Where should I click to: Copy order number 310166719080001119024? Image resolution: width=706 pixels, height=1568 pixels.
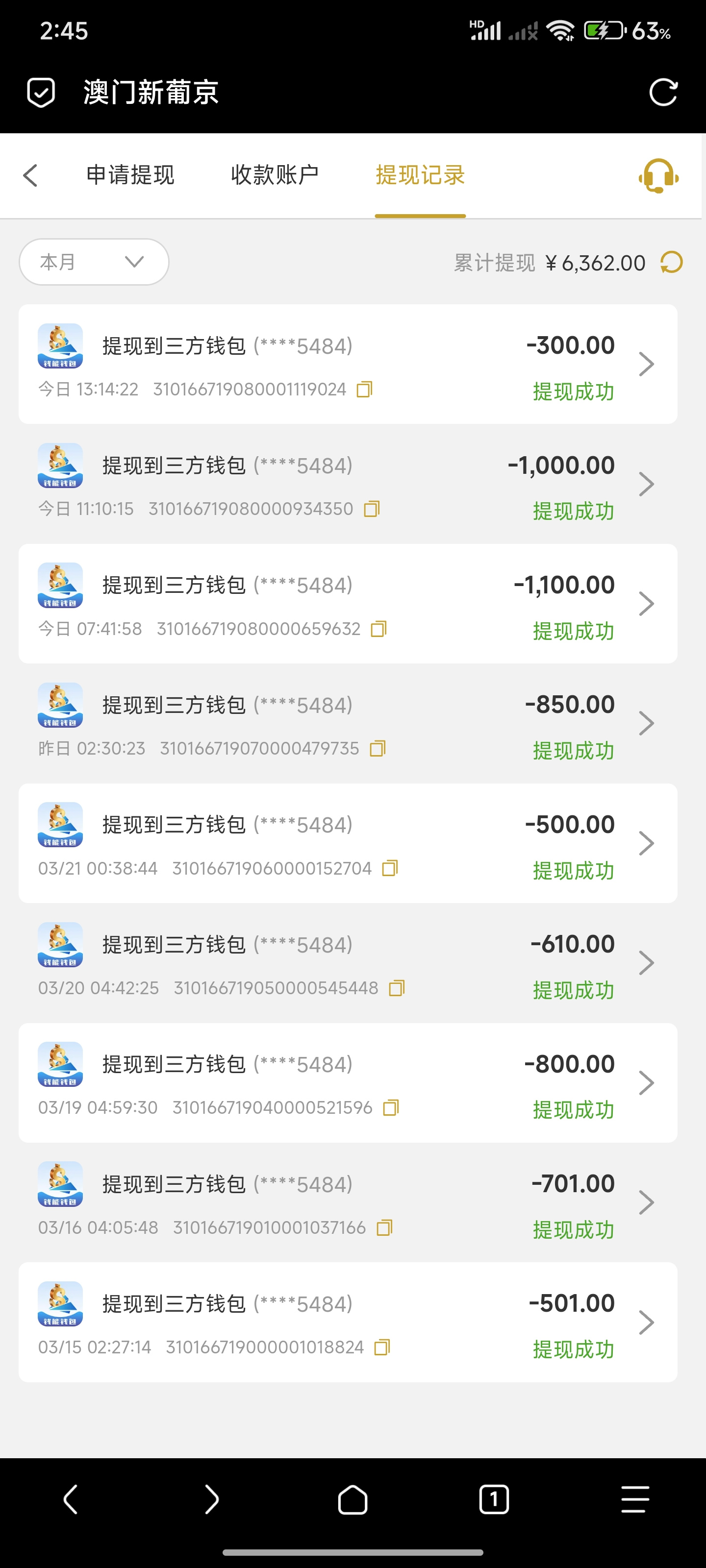coord(364,389)
